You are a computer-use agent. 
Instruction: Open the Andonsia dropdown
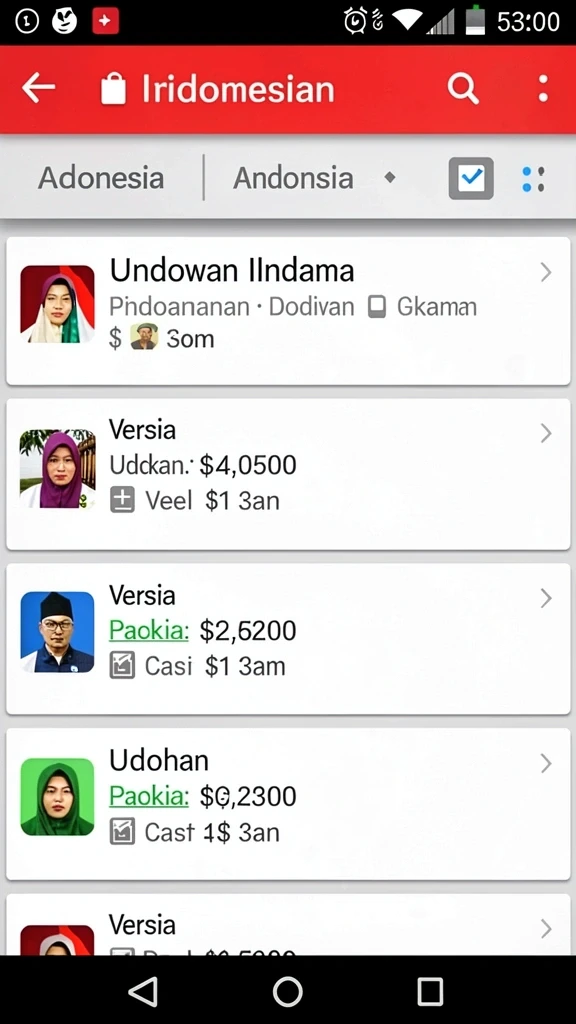tap(315, 178)
